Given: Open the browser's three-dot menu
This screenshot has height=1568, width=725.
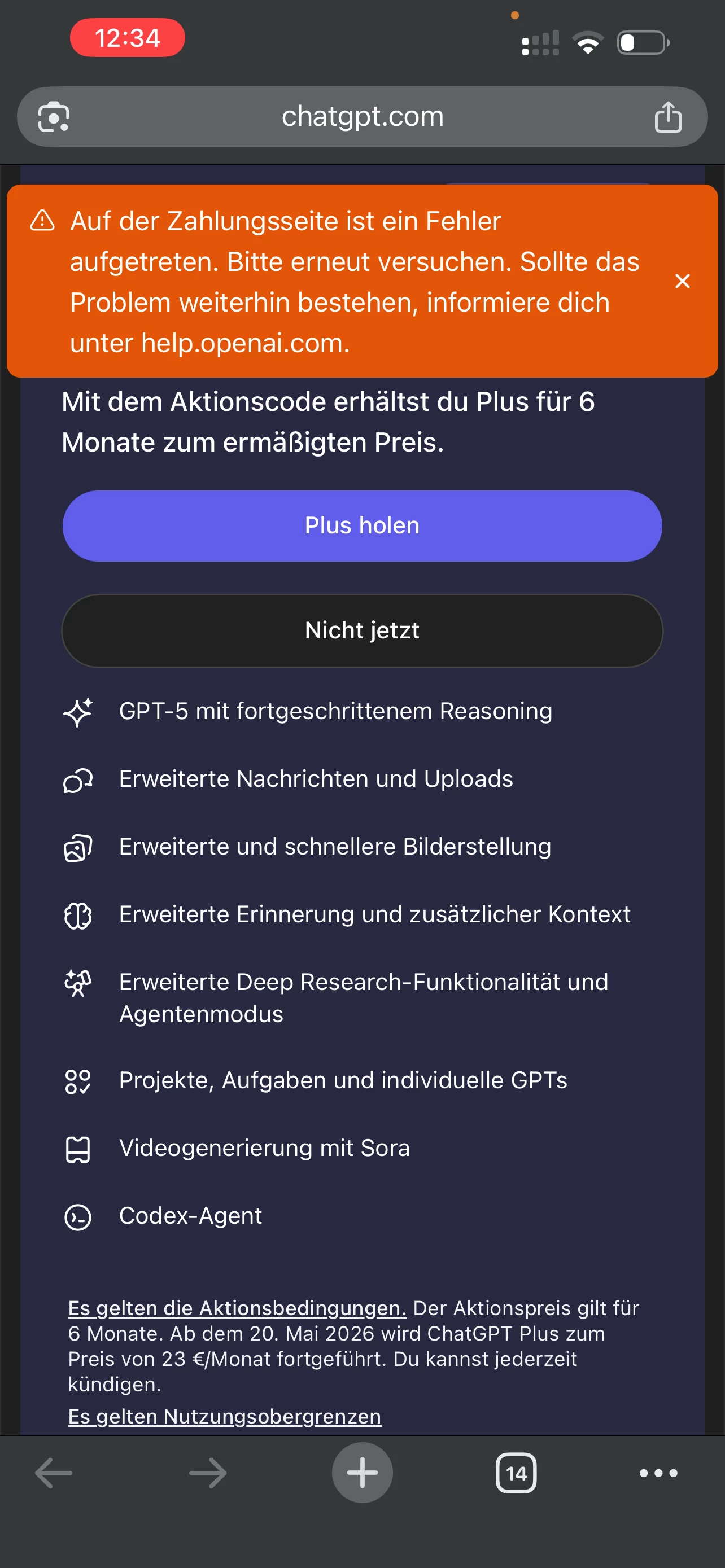Looking at the screenshot, I should coord(658,1473).
